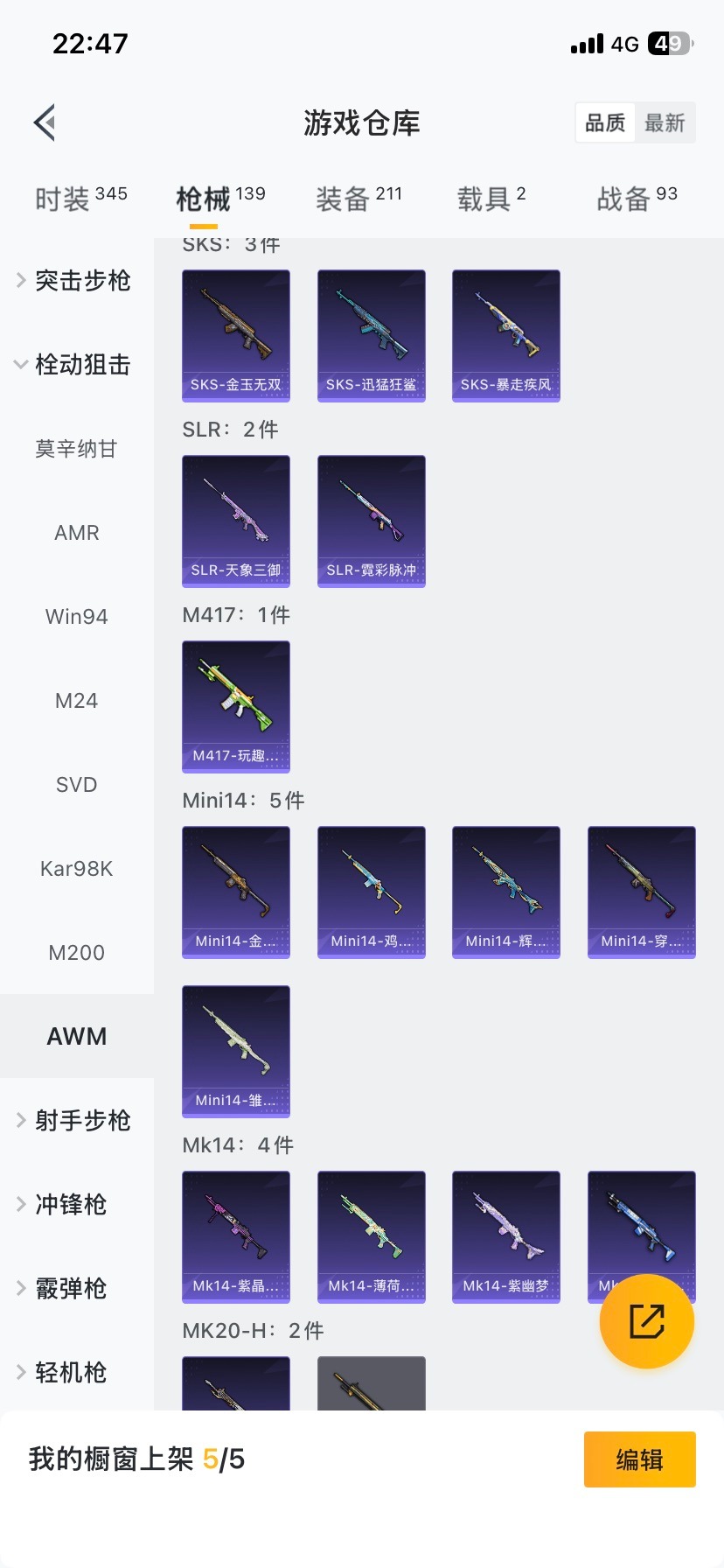724x1568 pixels.
Task: Tap the 编辑 button
Action: tap(639, 1459)
